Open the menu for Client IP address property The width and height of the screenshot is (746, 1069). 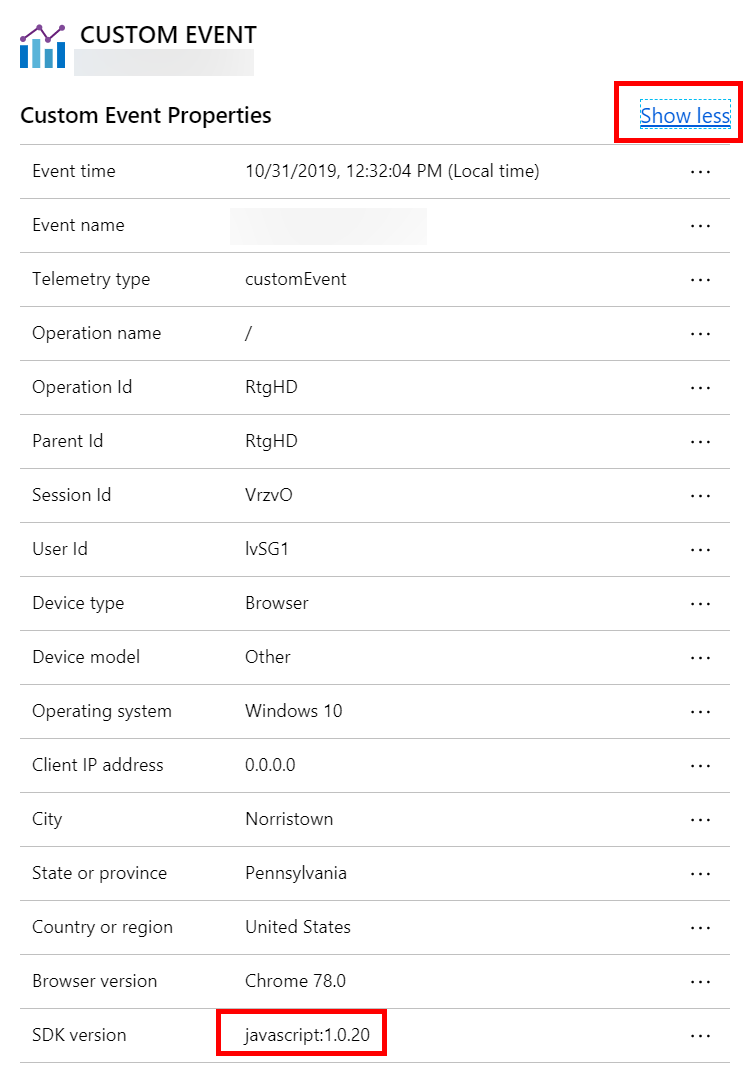pyautogui.click(x=700, y=765)
